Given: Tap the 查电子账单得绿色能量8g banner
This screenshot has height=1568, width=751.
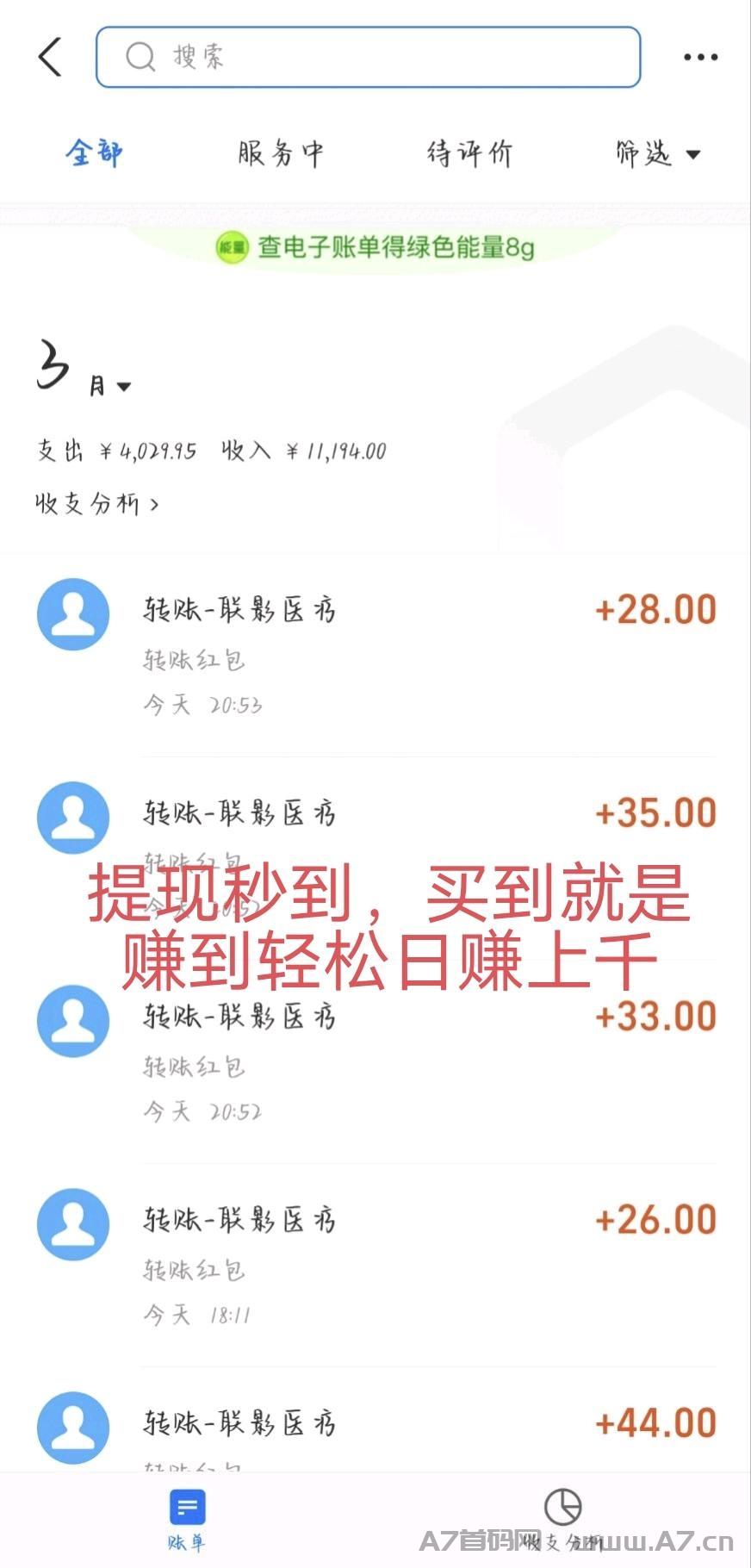Looking at the screenshot, I should pos(375,247).
